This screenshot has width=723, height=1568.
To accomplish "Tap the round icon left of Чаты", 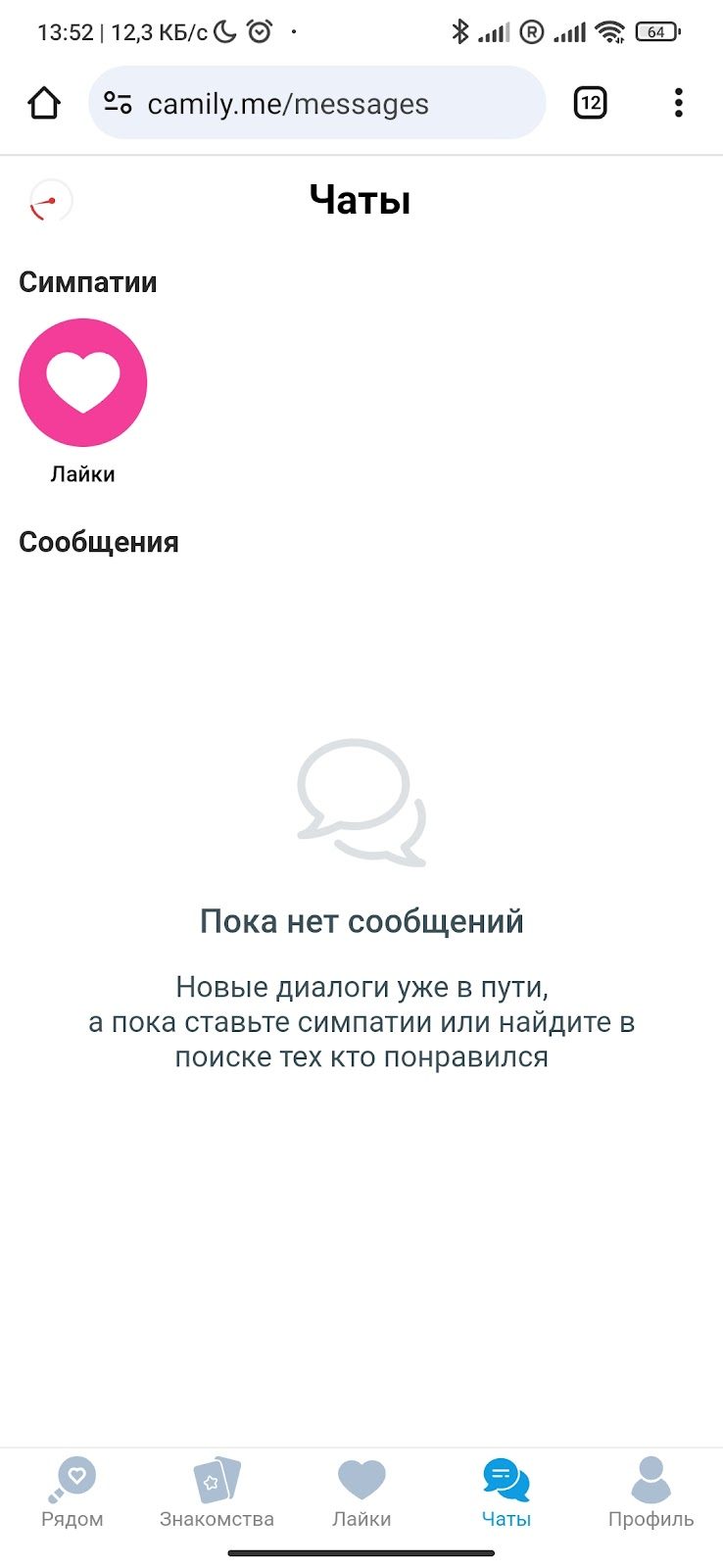I will [x=51, y=200].
